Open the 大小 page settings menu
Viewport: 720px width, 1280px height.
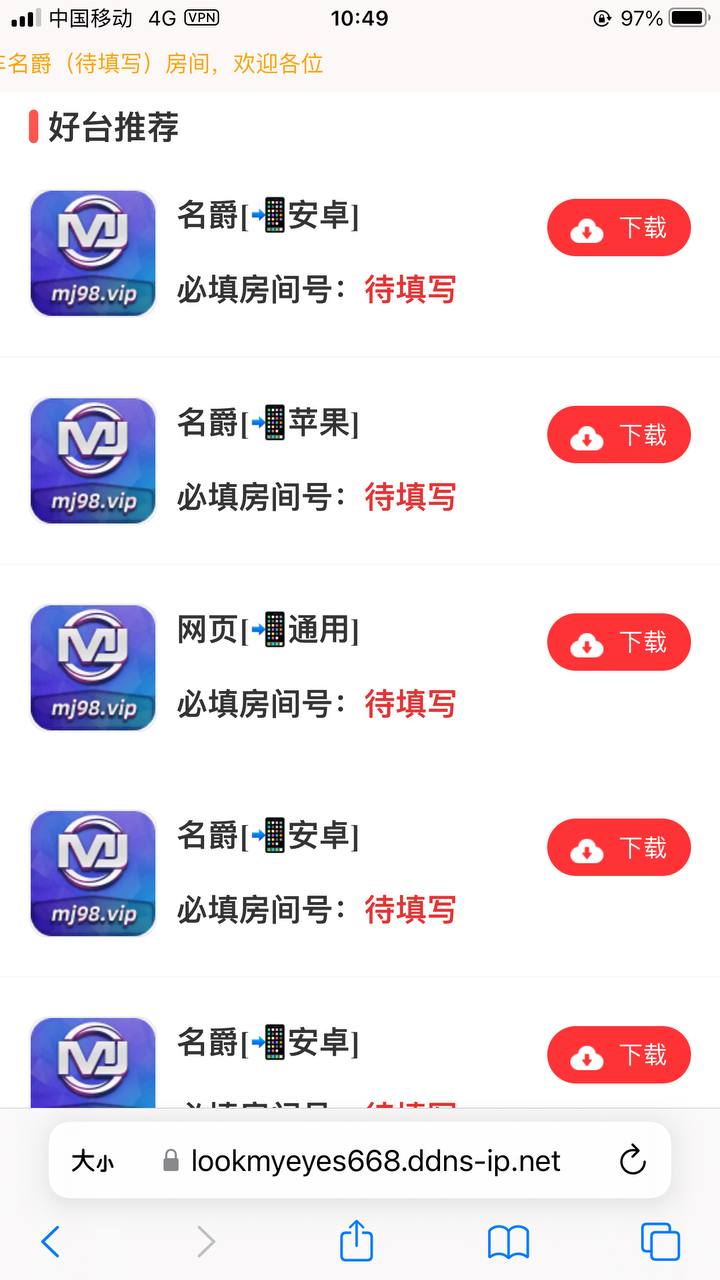click(x=92, y=1161)
